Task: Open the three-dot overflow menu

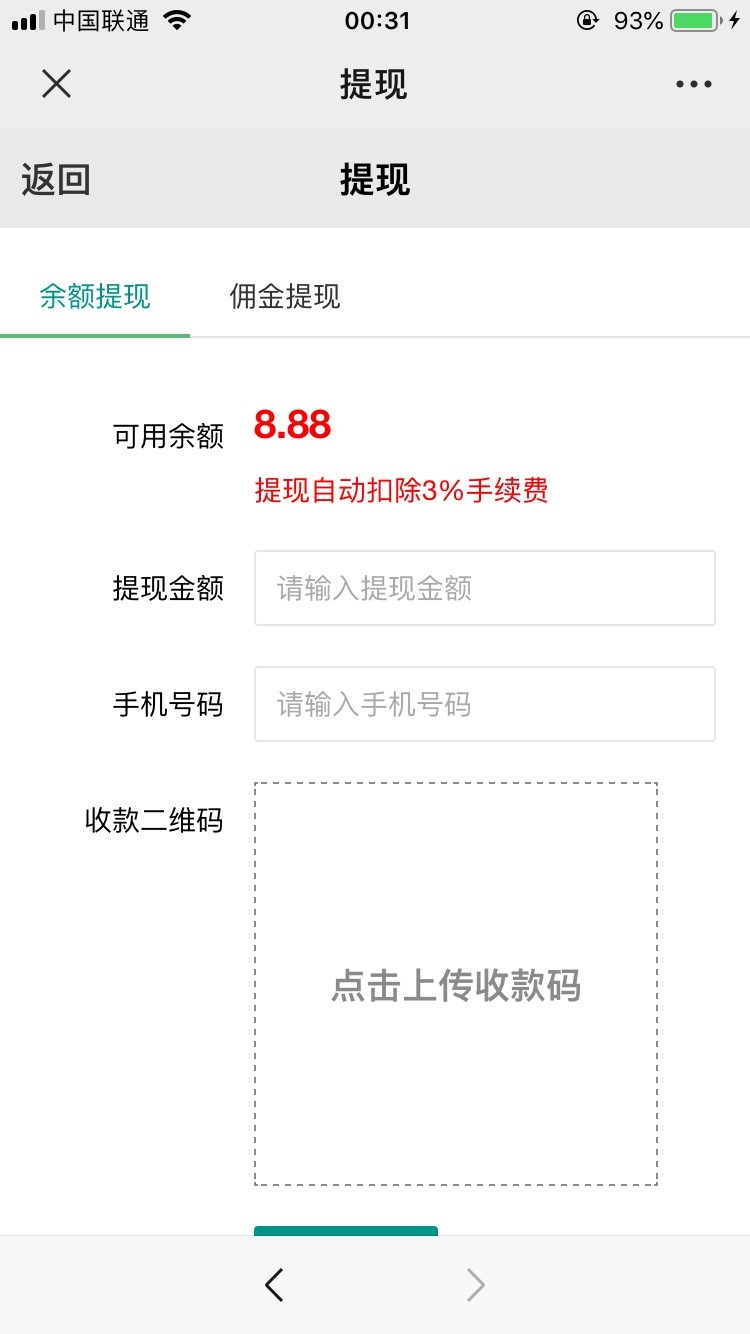Action: [x=693, y=85]
